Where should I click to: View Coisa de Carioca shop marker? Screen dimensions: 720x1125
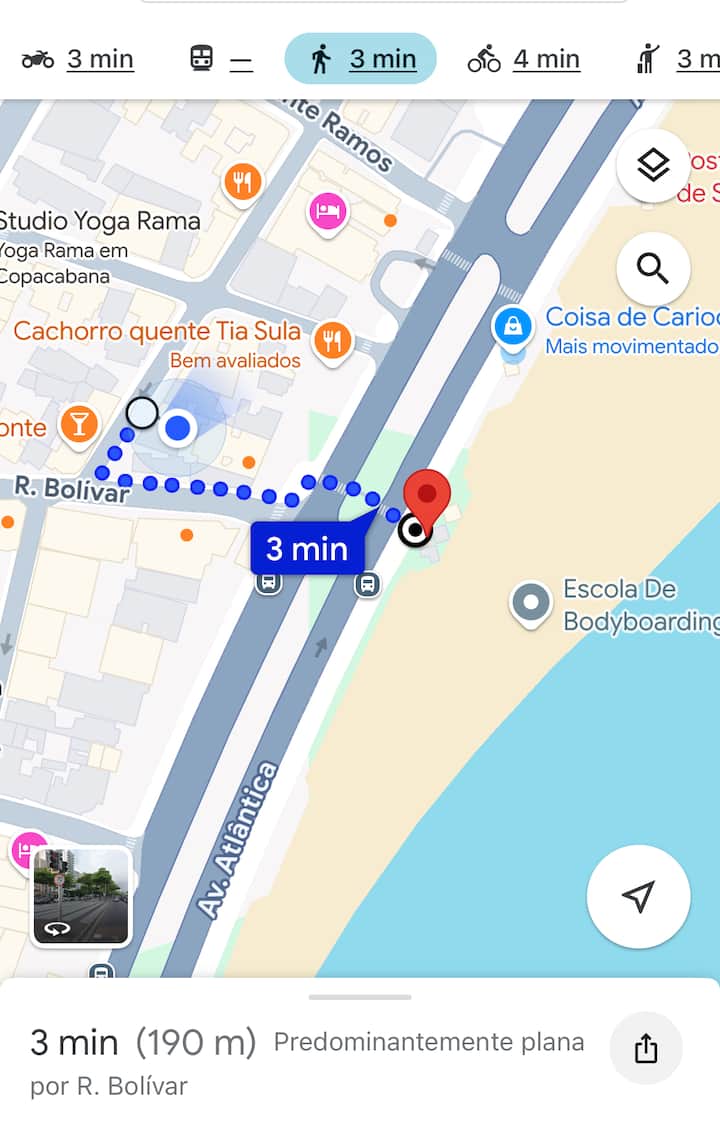tap(513, 326)
